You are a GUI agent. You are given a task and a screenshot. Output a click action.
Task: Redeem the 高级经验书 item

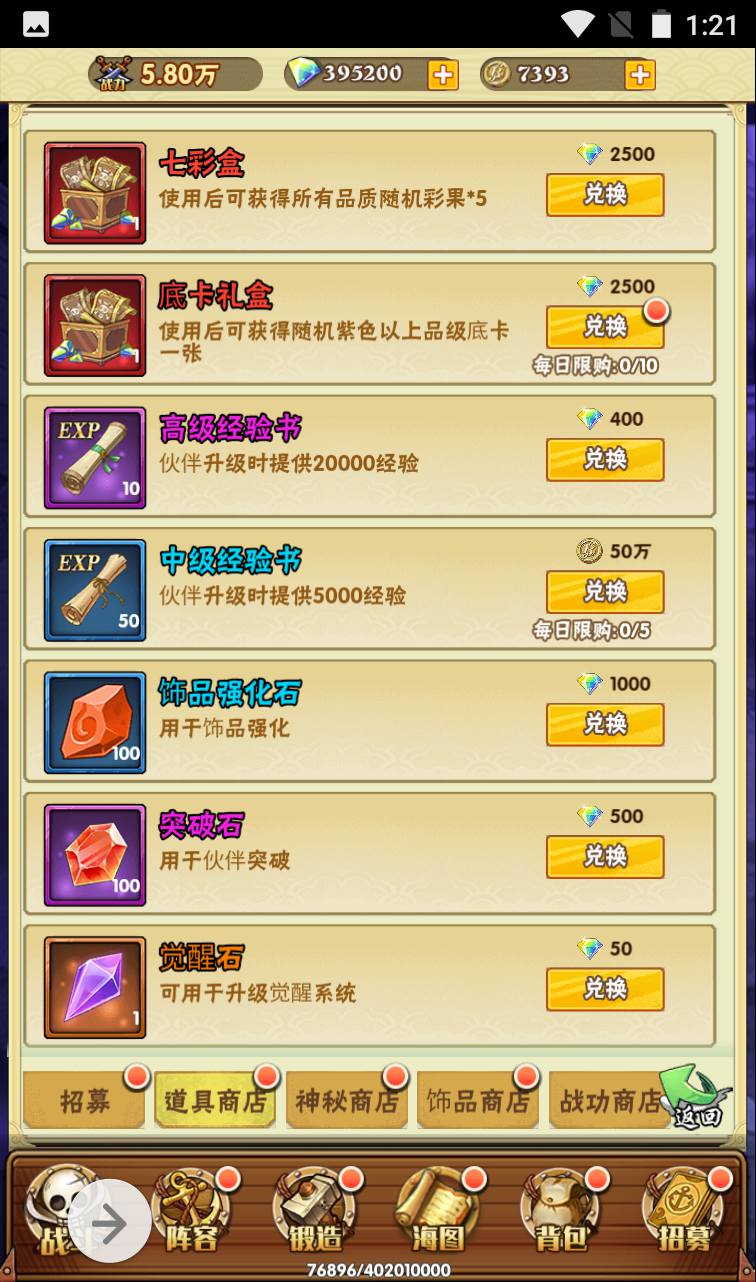(604, 459)
